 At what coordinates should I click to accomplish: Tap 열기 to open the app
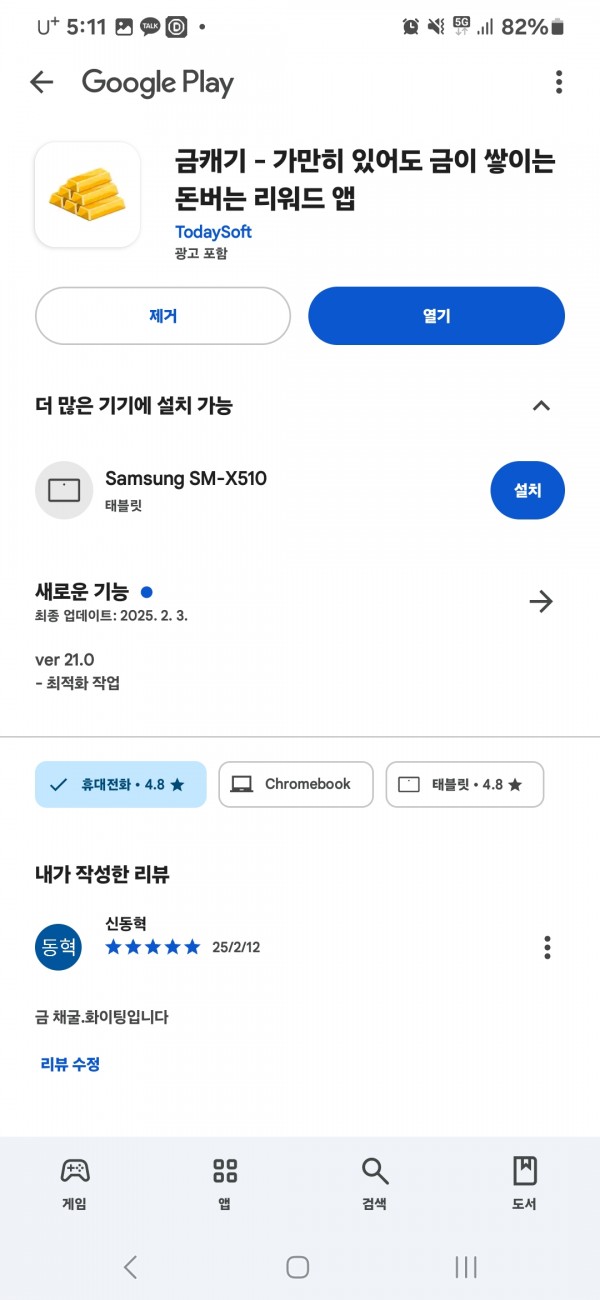click(x=437, y=316)
